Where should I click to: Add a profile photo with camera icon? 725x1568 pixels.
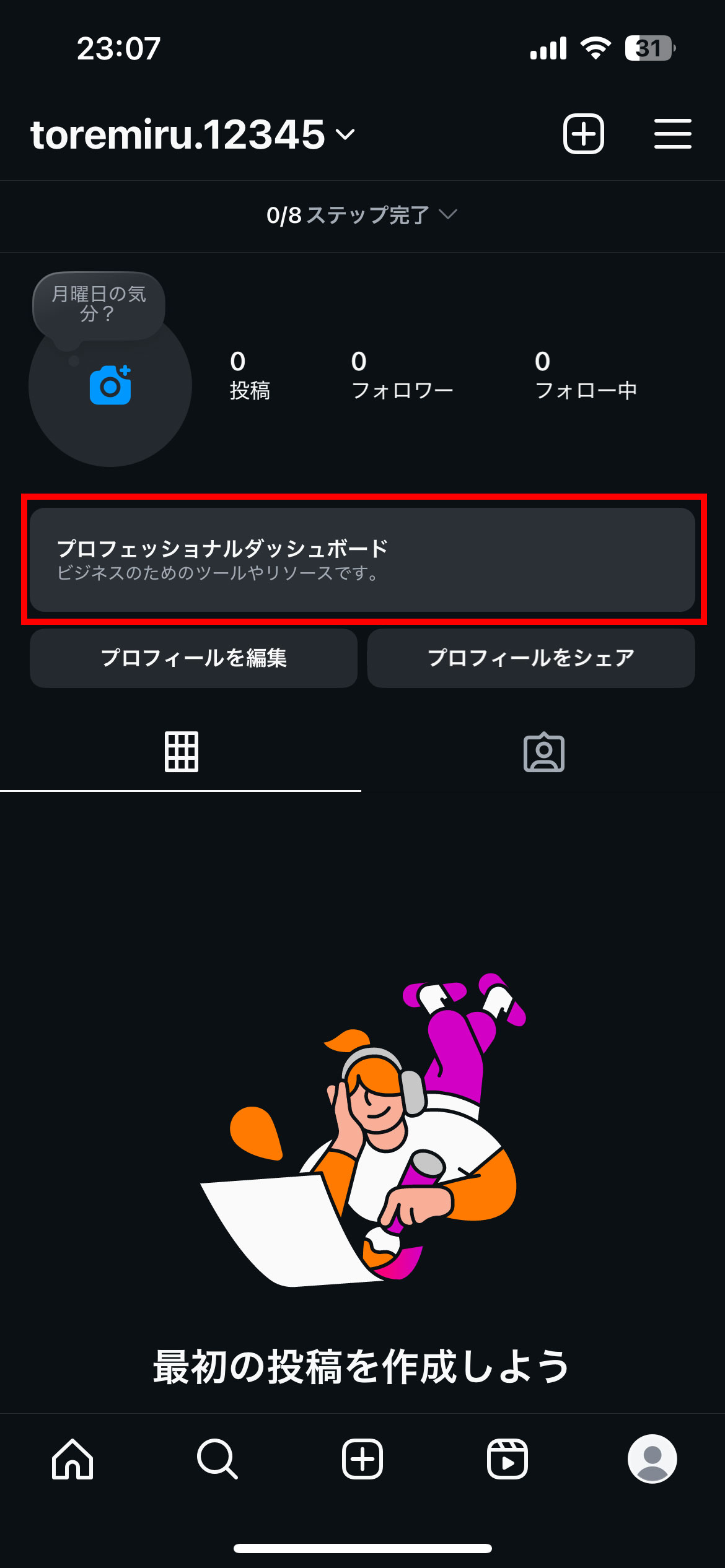tap(110, 386)
